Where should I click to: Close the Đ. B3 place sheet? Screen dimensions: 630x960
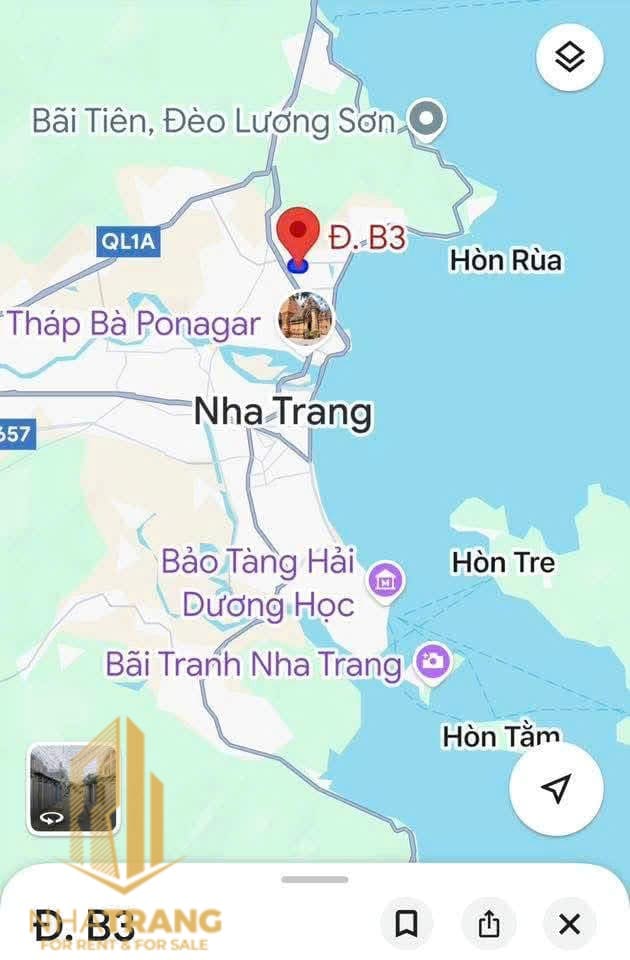[x=569, y=924]
